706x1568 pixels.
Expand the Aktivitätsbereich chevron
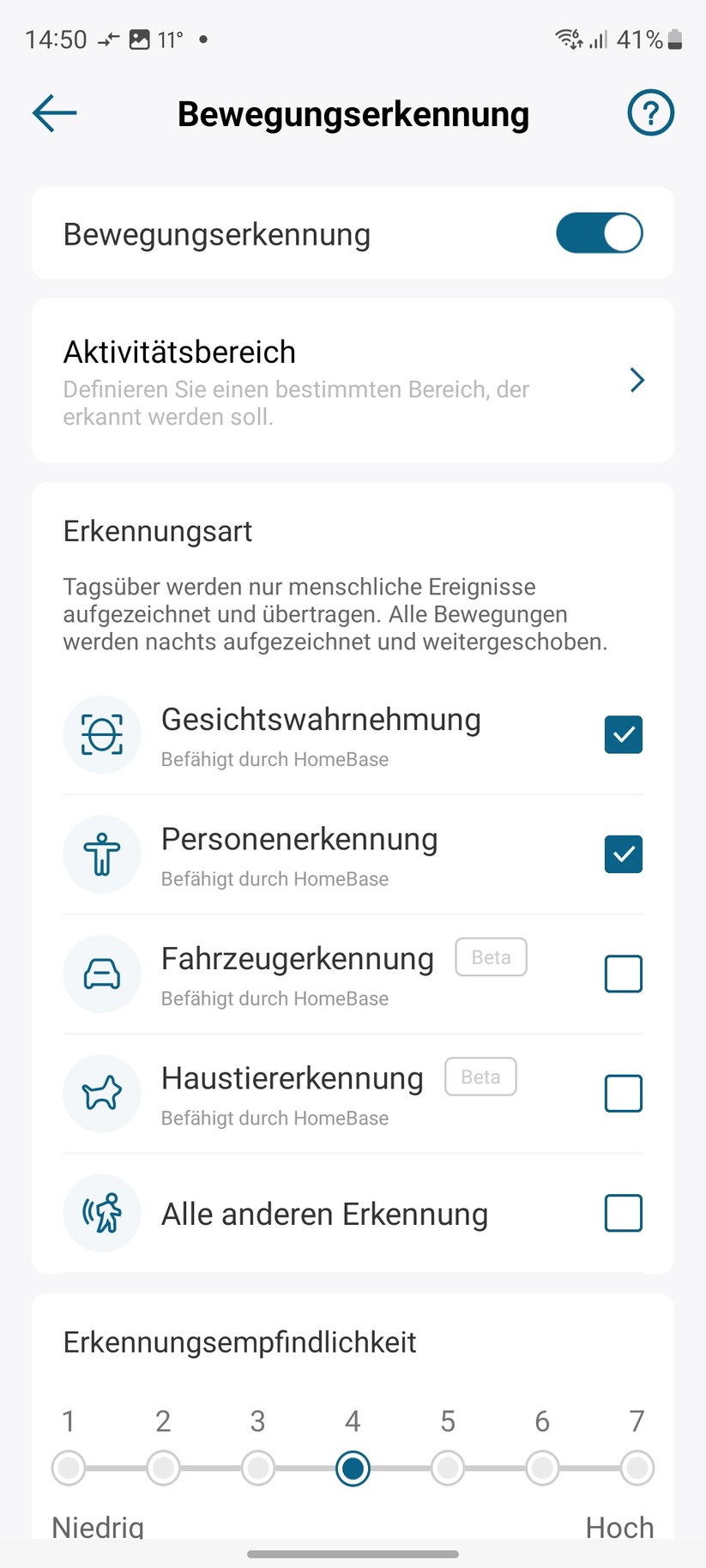coord(637,380)
